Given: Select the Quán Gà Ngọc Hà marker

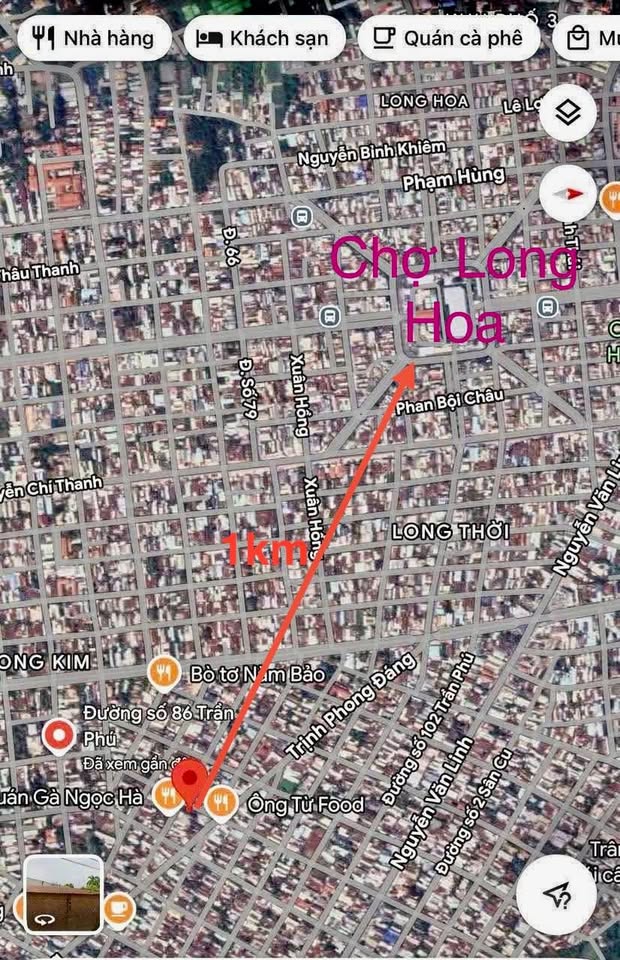Looking at the screenshot, I should coord(168,795).
